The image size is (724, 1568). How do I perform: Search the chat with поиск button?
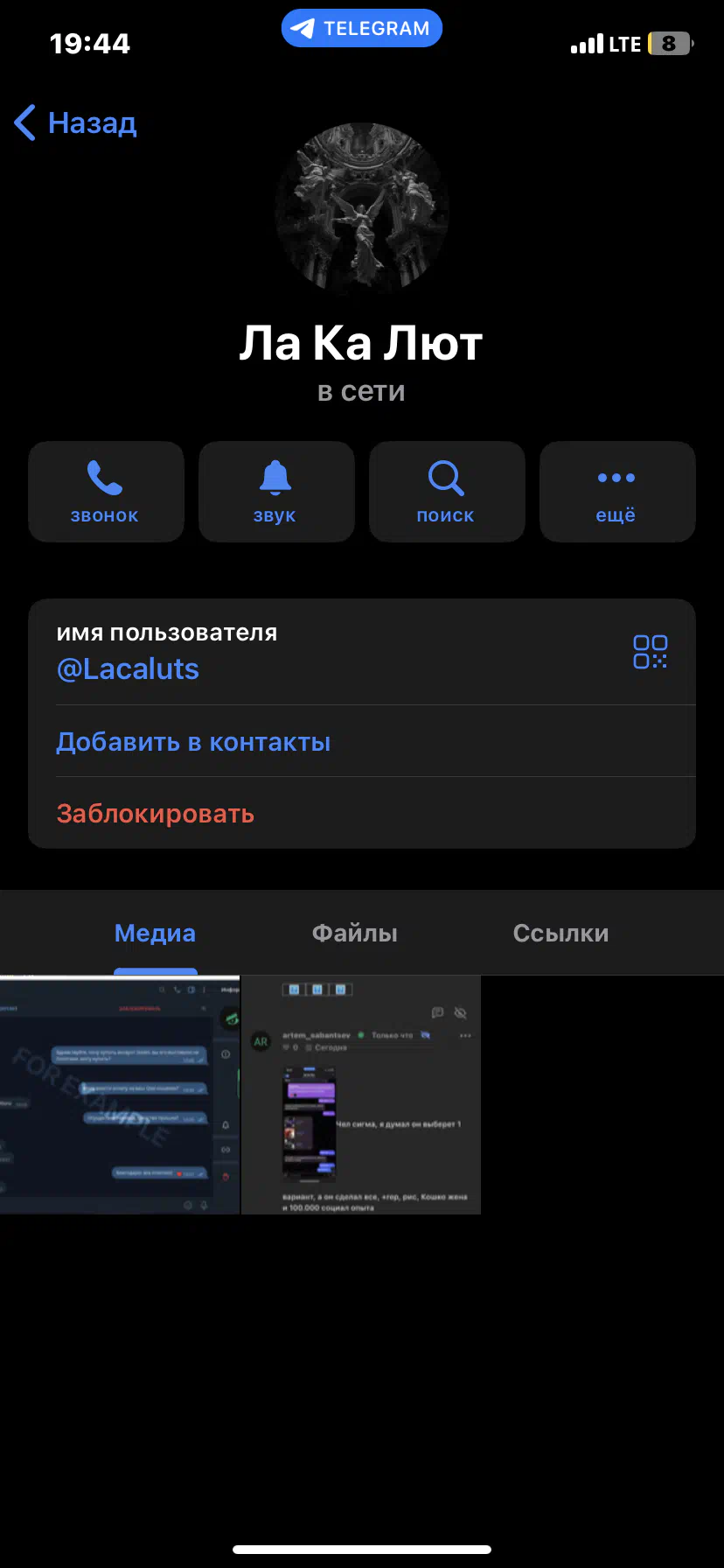pos(447,492)
